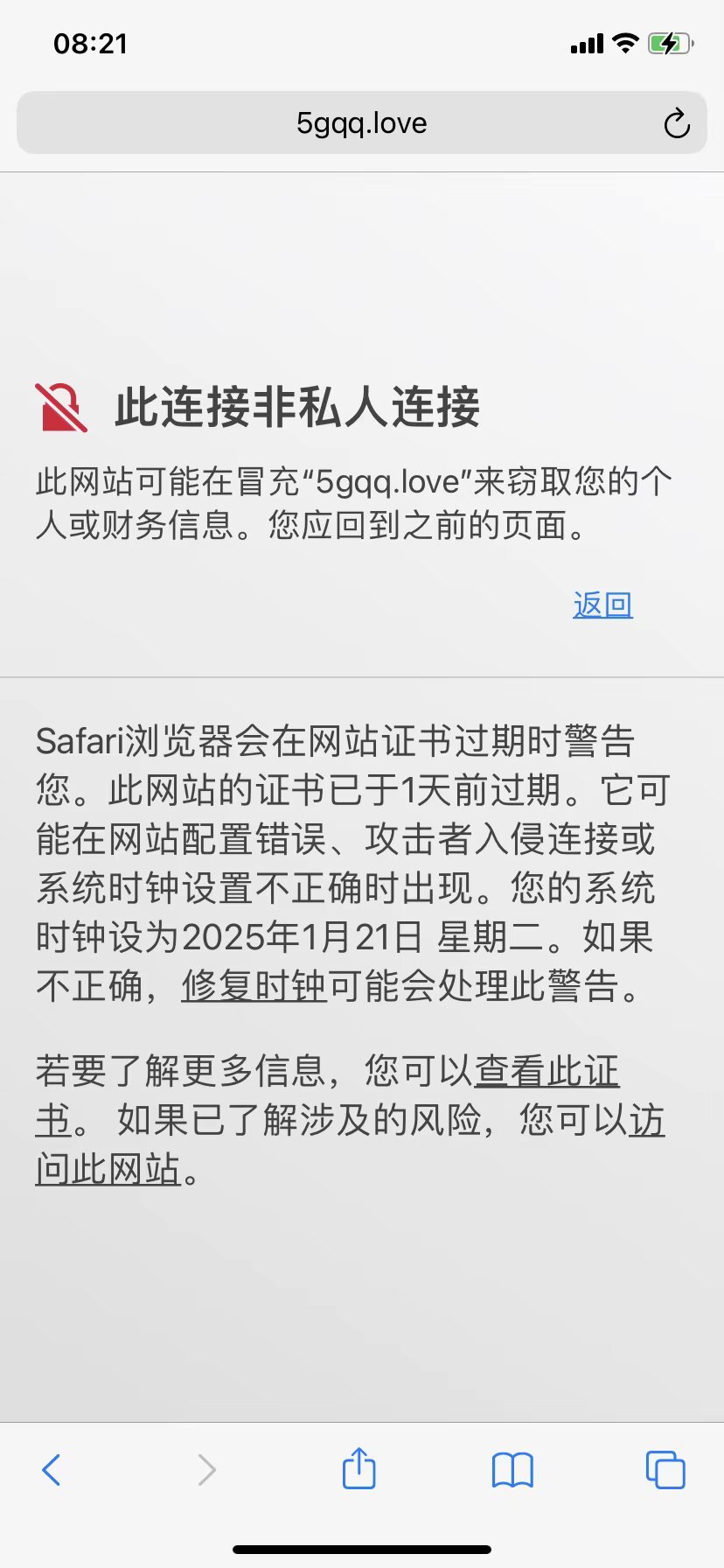Tap the 5gqq.love address bar
The height and width of the screenshot is (1568, 724).
tap(361, 123)
